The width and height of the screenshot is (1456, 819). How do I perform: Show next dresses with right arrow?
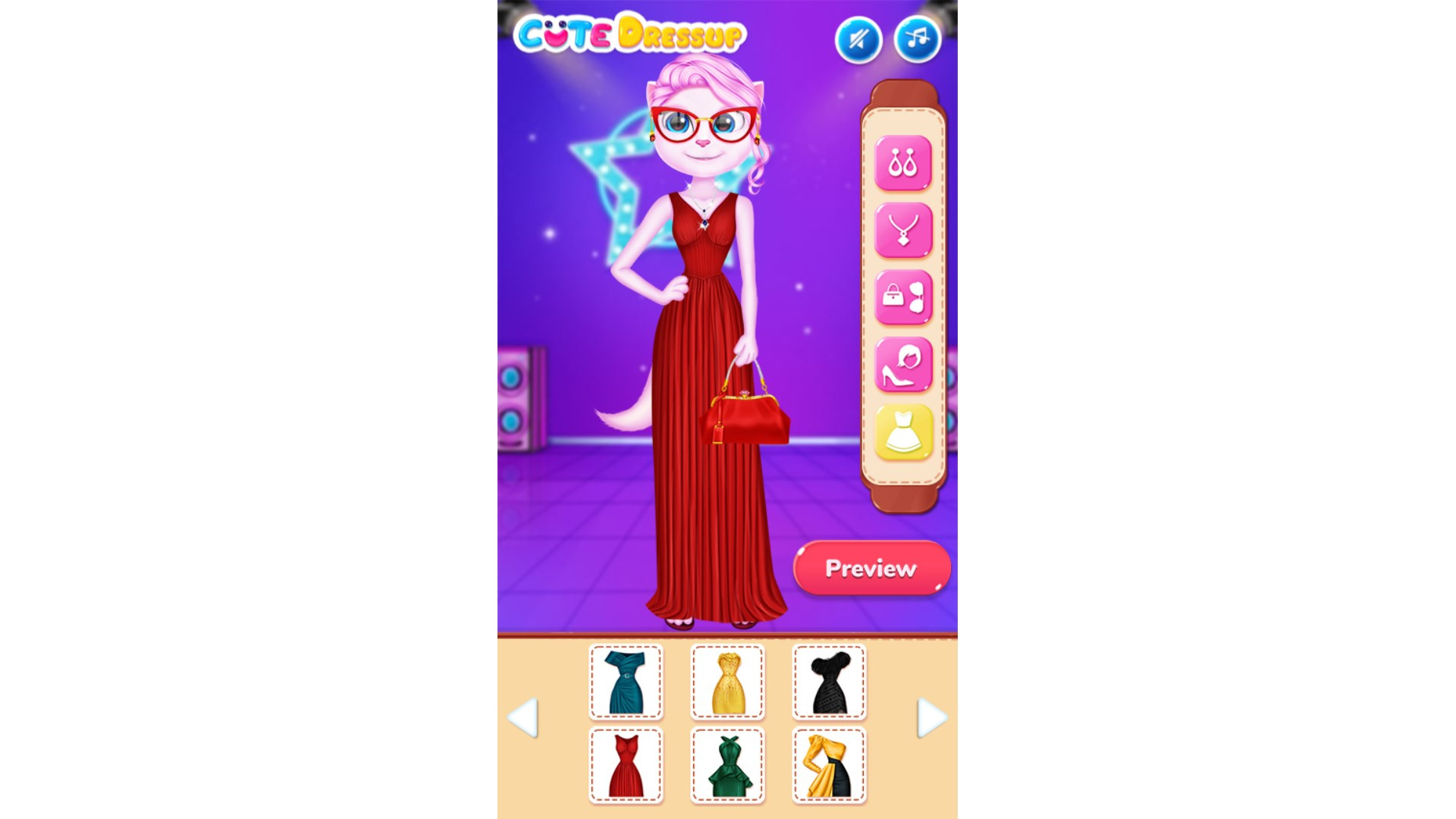[931, 717]
